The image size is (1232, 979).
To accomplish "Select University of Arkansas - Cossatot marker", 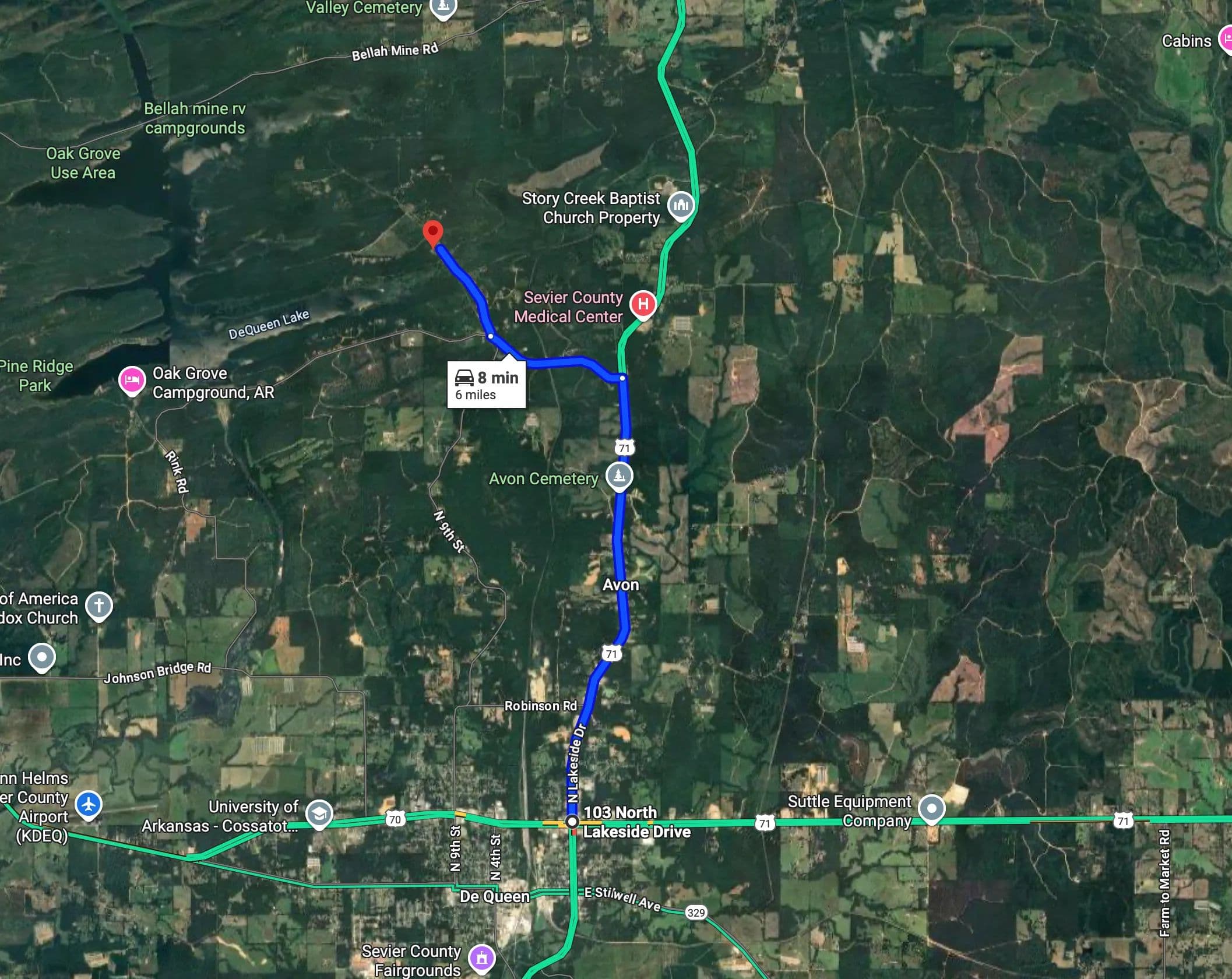I will coord(319,814).
